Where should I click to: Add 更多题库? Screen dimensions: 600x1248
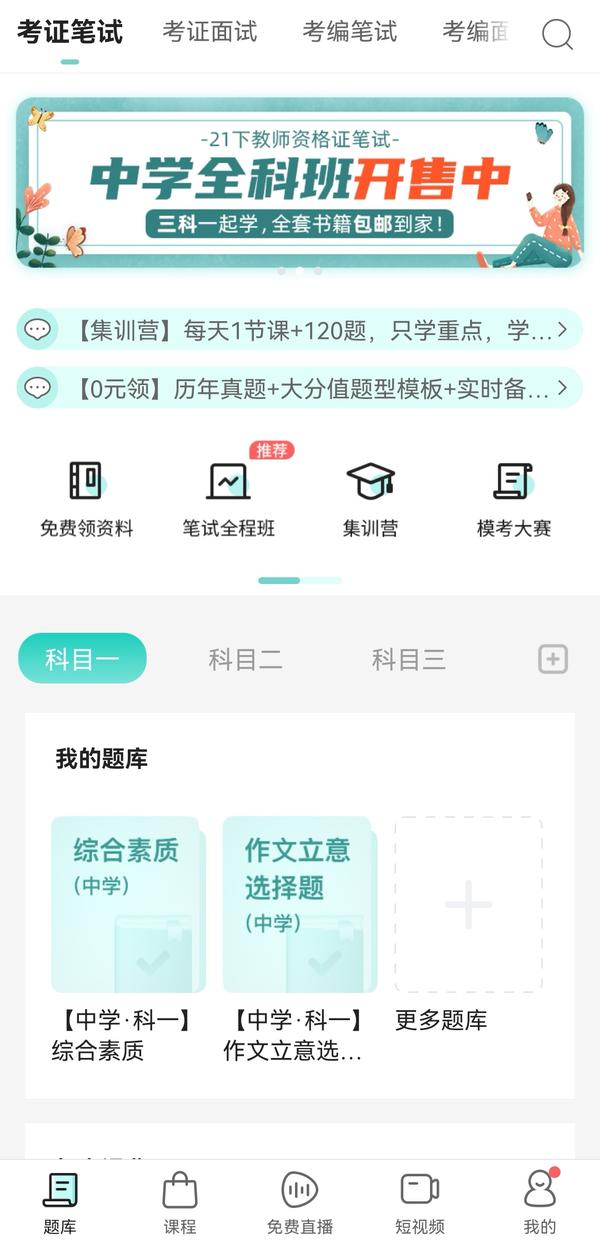[468, 905]
